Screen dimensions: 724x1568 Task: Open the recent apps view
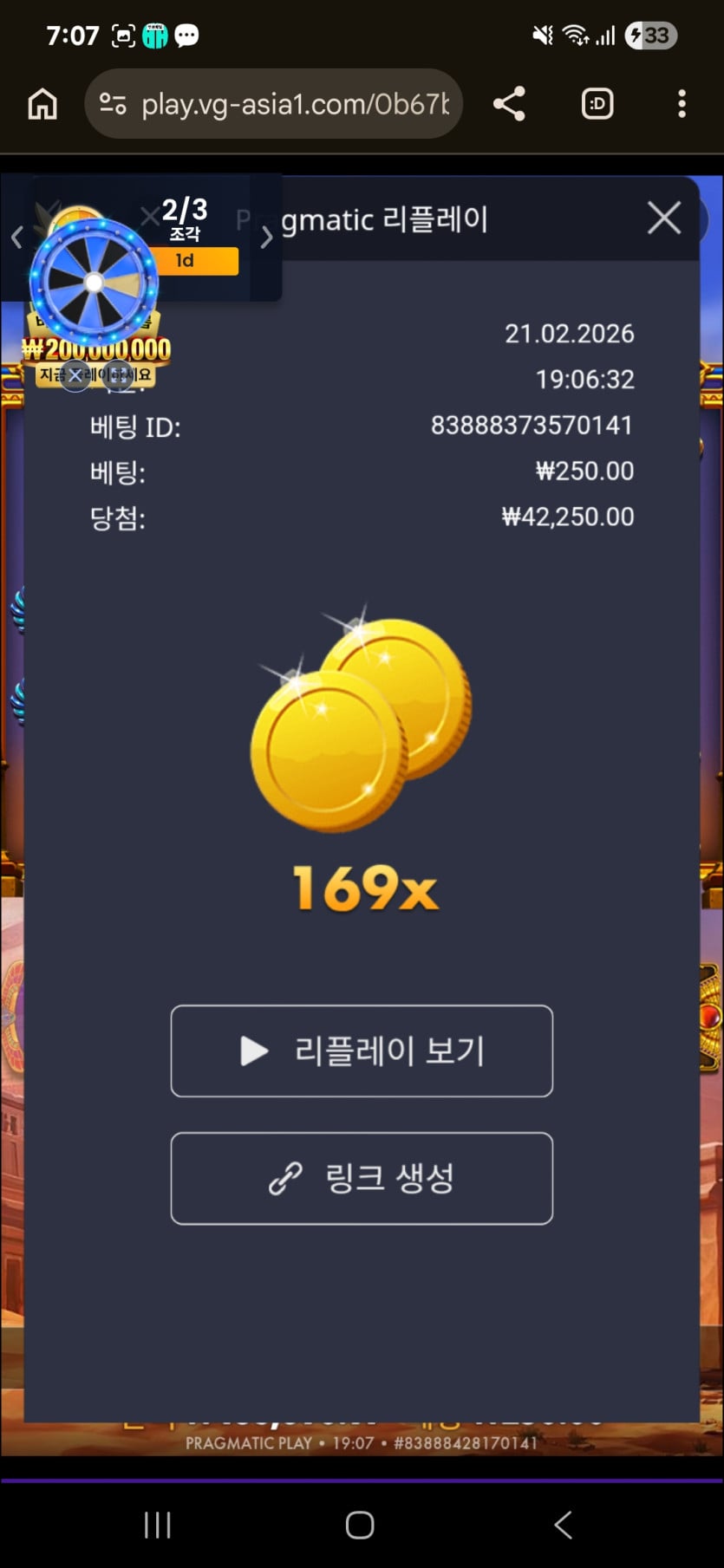pyautogui.click(x=157, y=1525)
